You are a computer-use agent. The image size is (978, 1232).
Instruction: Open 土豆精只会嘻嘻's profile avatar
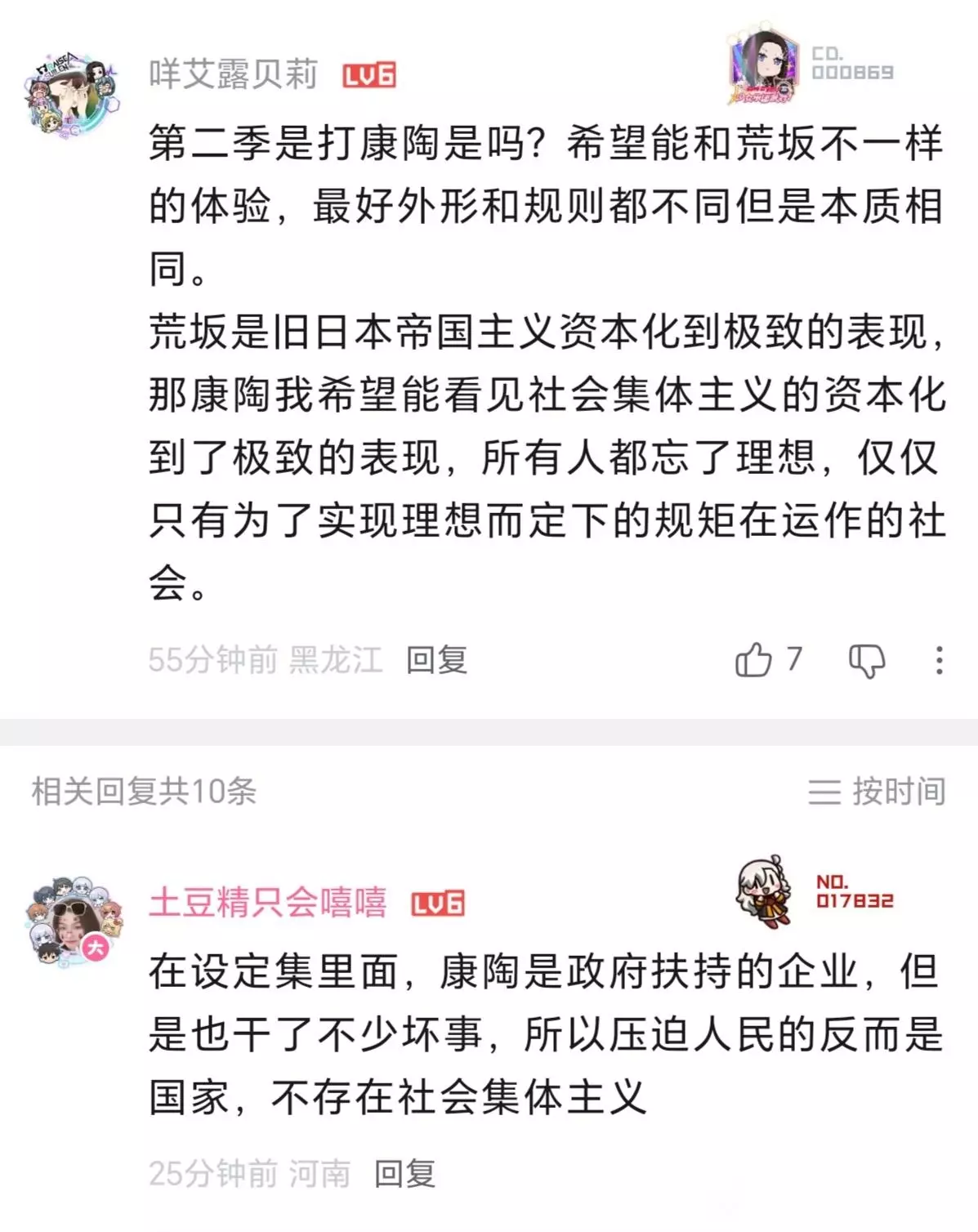(74, 923)
